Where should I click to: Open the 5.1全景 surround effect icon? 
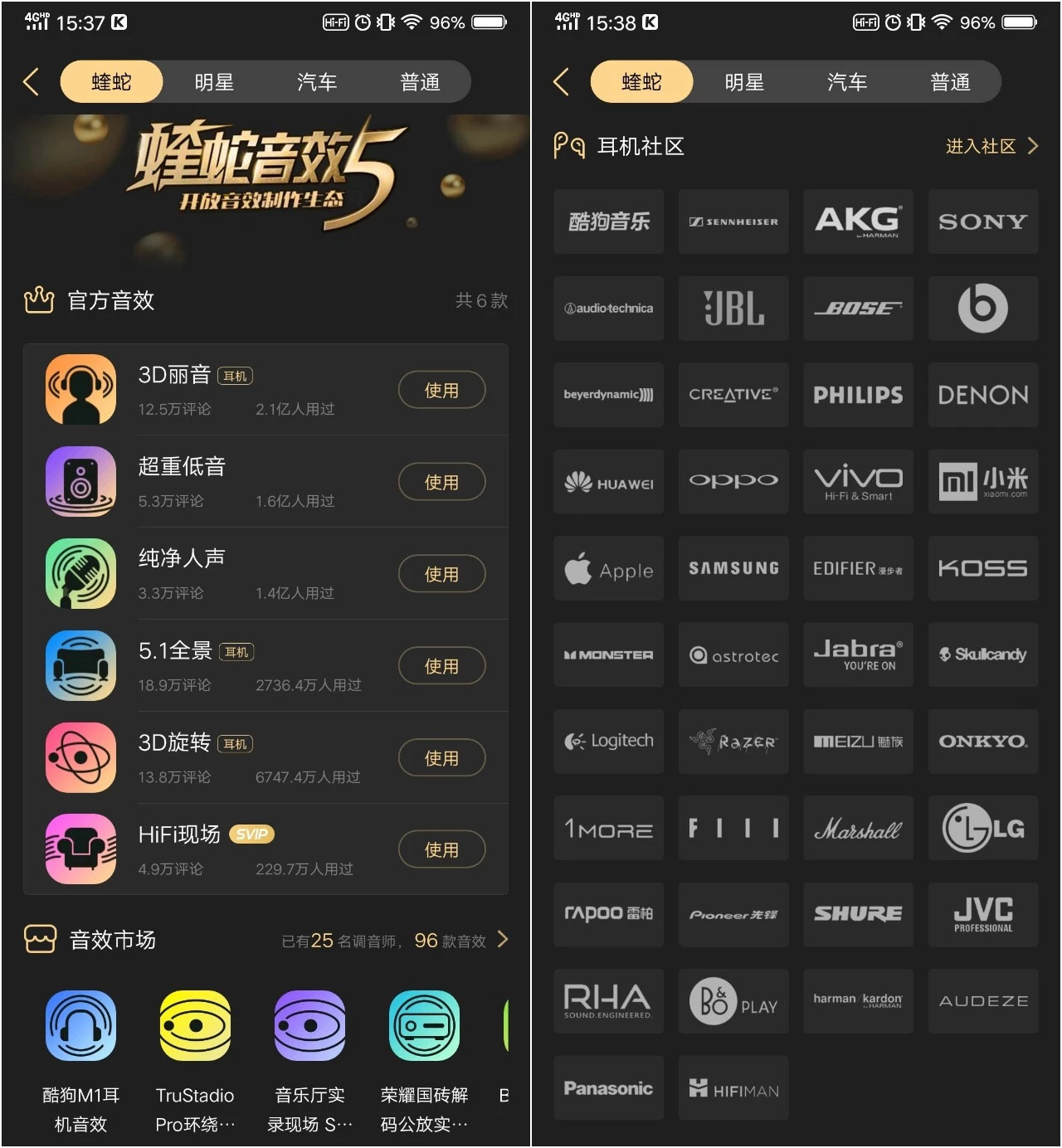[x=80, y=665]
